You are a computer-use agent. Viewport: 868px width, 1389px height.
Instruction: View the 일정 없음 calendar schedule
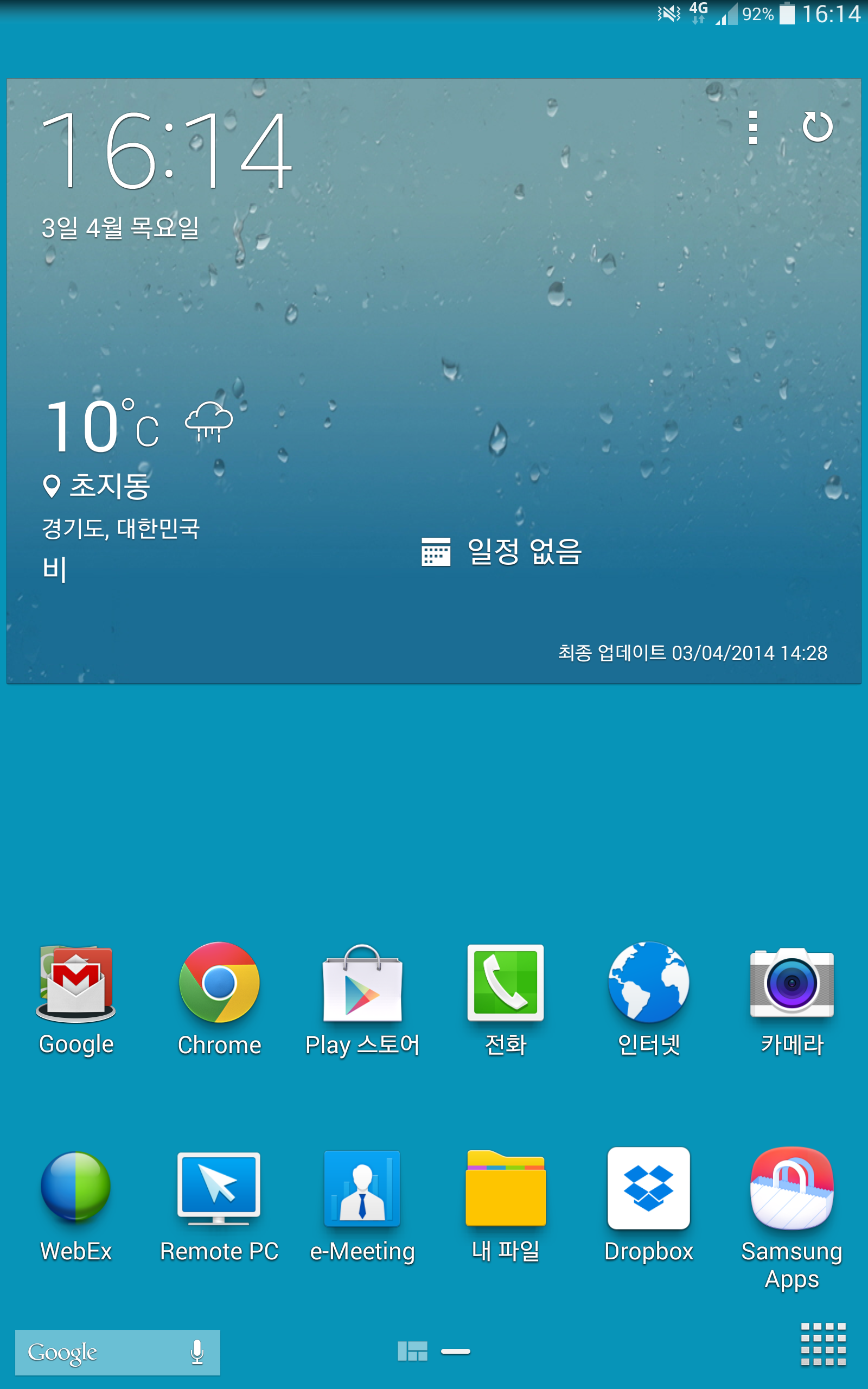(502, 552)
